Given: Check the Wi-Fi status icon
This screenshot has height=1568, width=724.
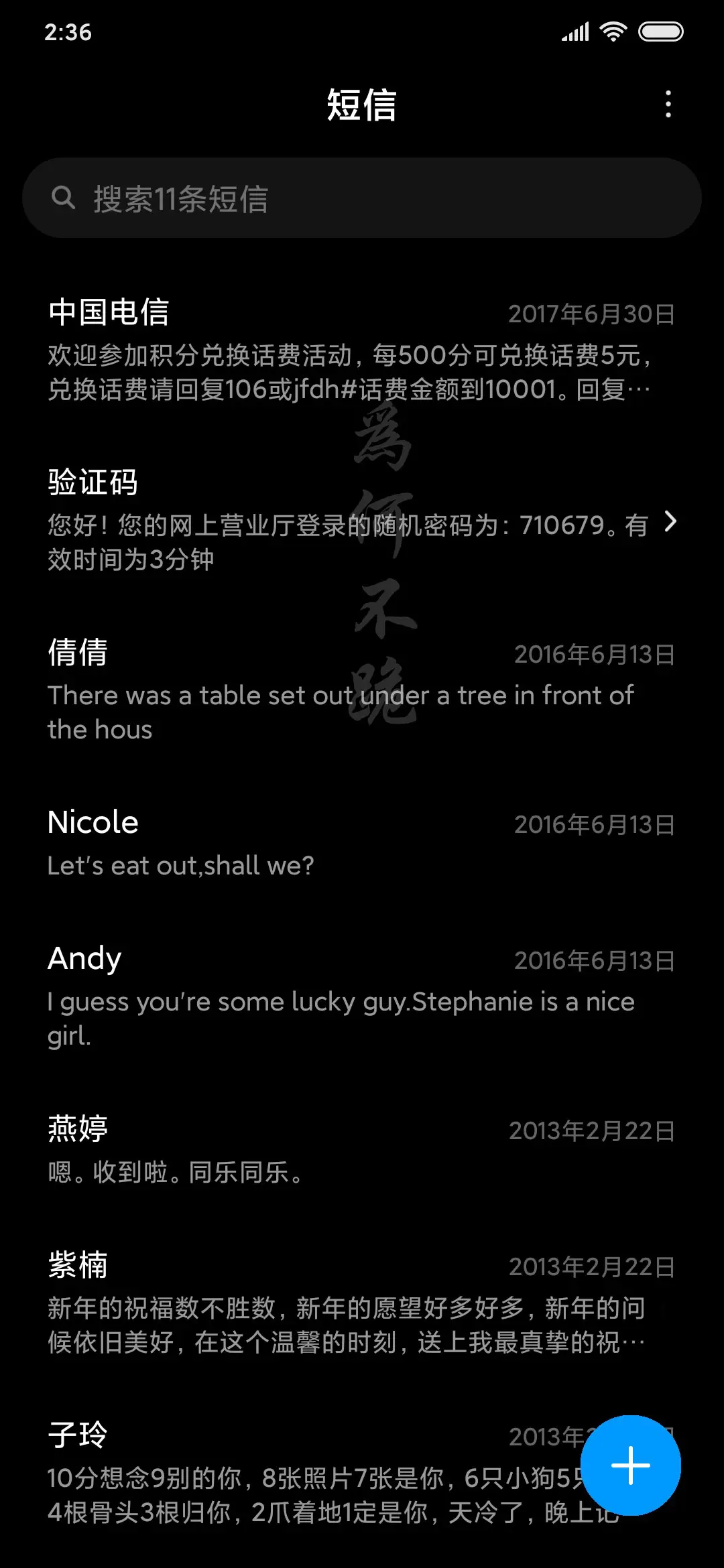Looking at the screenshot, I should coord(614,31).
